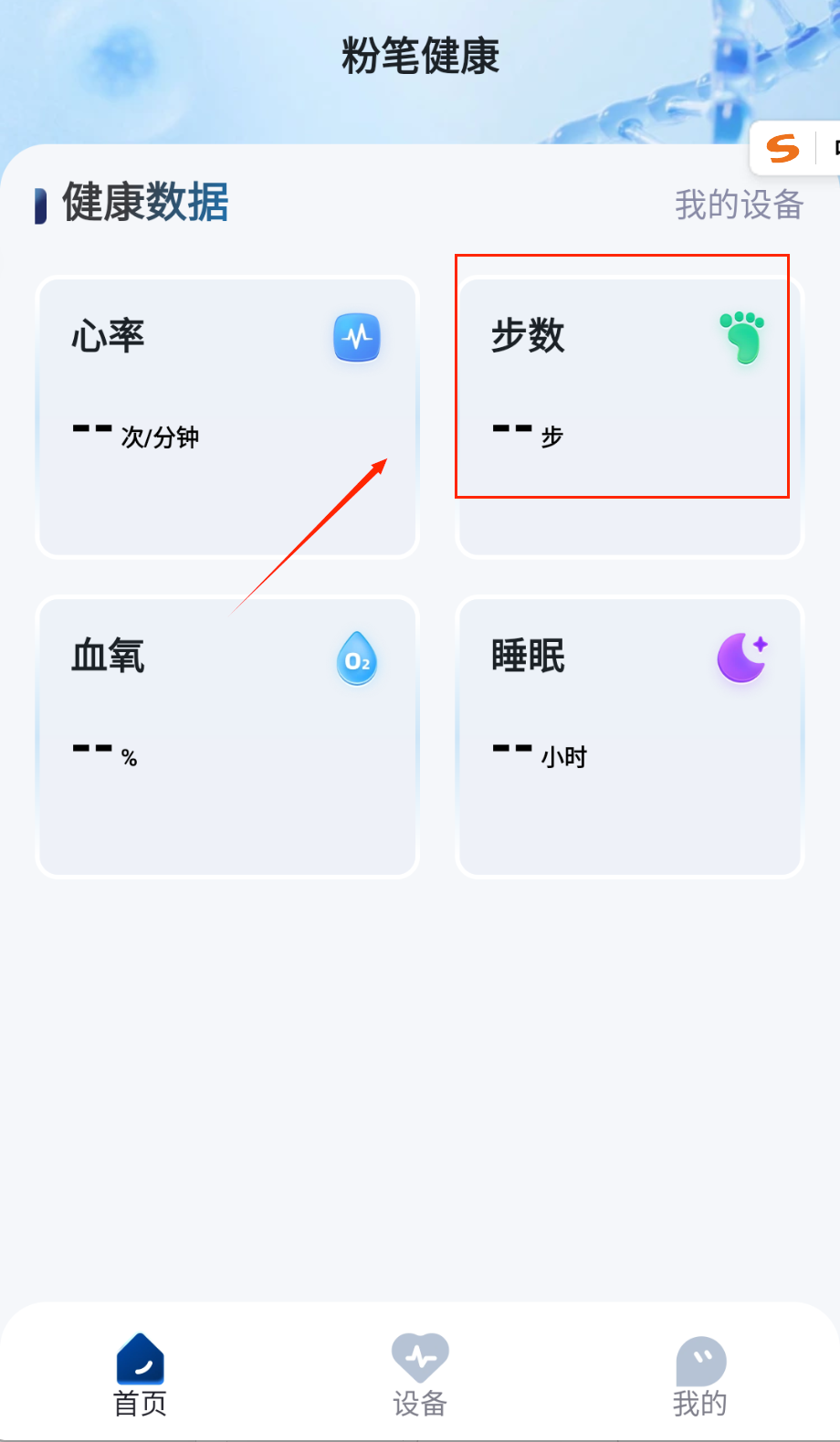Open the 心率 heart rate card
Image resolution: width=840 pixels, height=1442 pixels.
click(x=227, y=416)
